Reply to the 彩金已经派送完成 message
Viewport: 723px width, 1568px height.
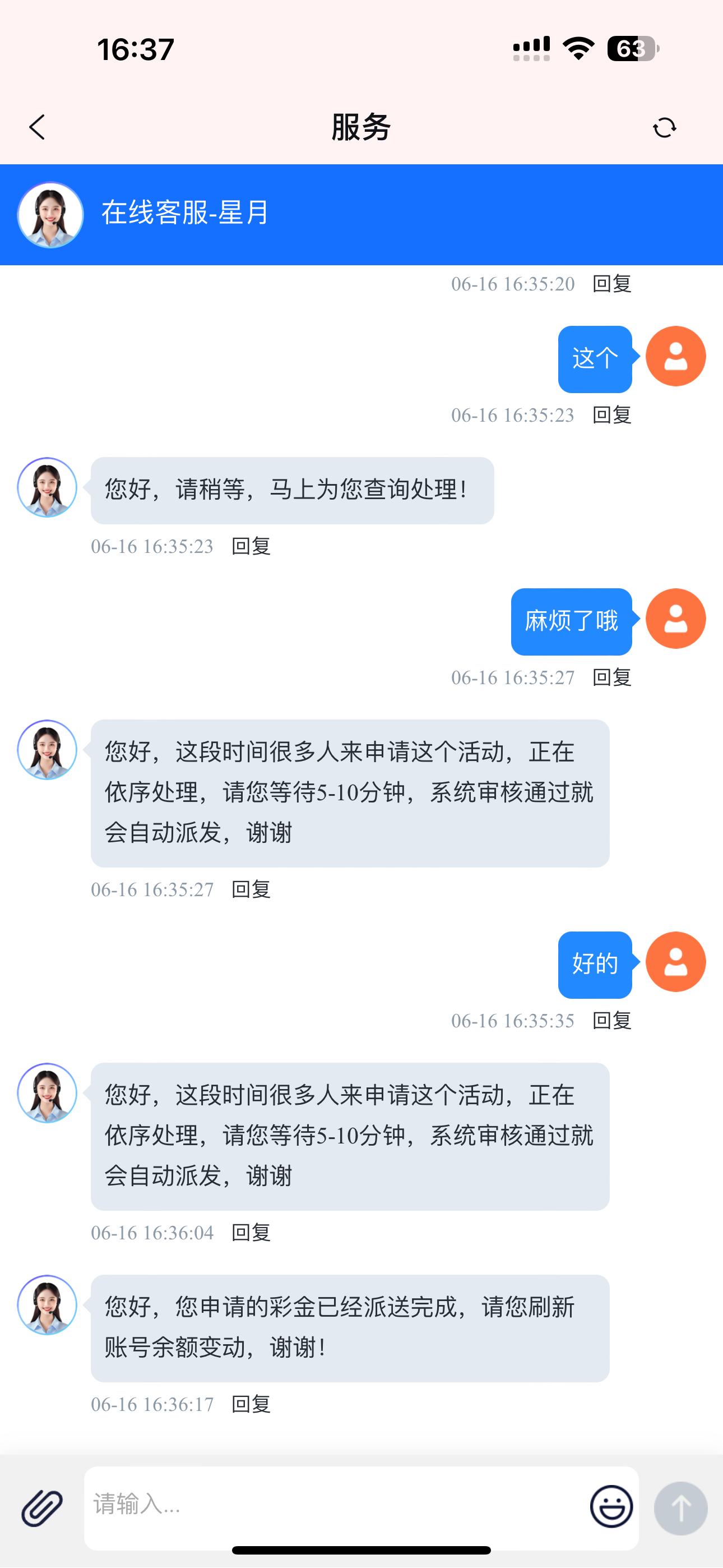[251, 1404]
